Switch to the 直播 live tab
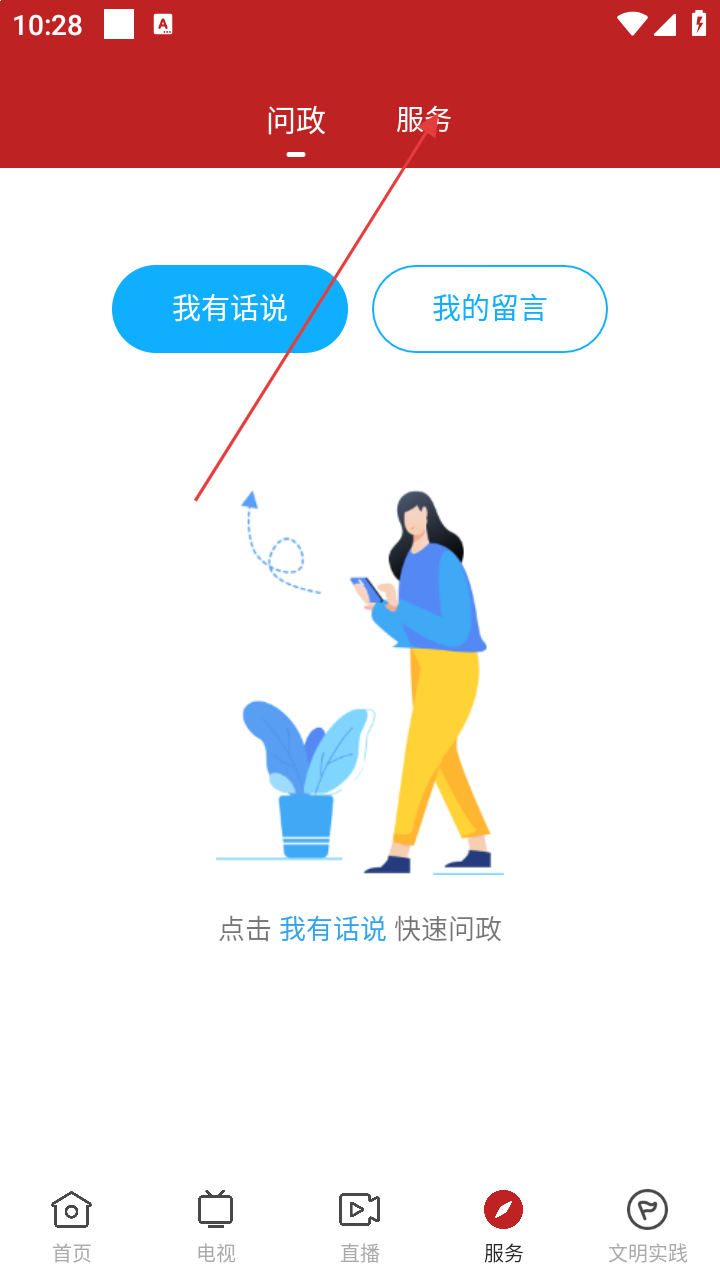The height and width of the screenshot is (1280, 720). [360, 1226]
